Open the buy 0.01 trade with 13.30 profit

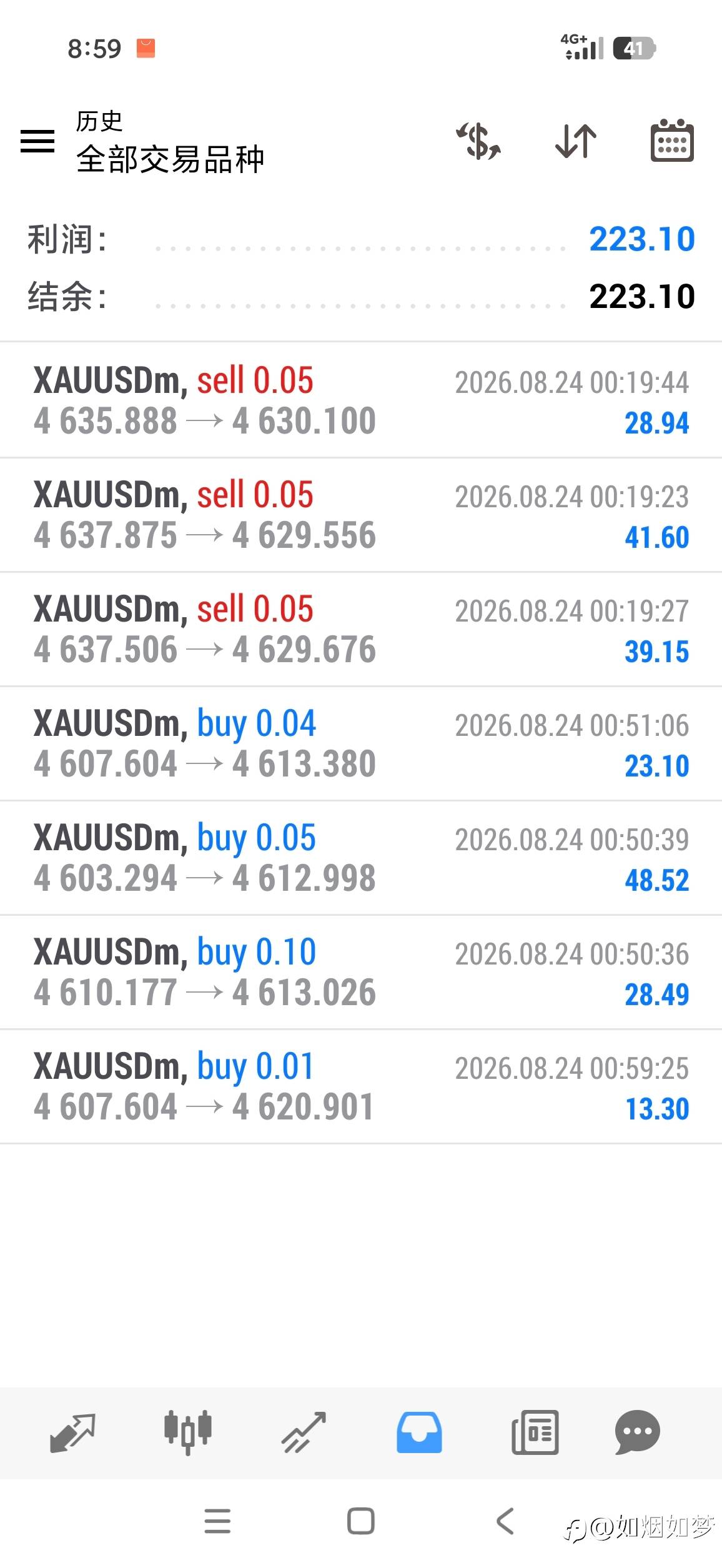361,1086
